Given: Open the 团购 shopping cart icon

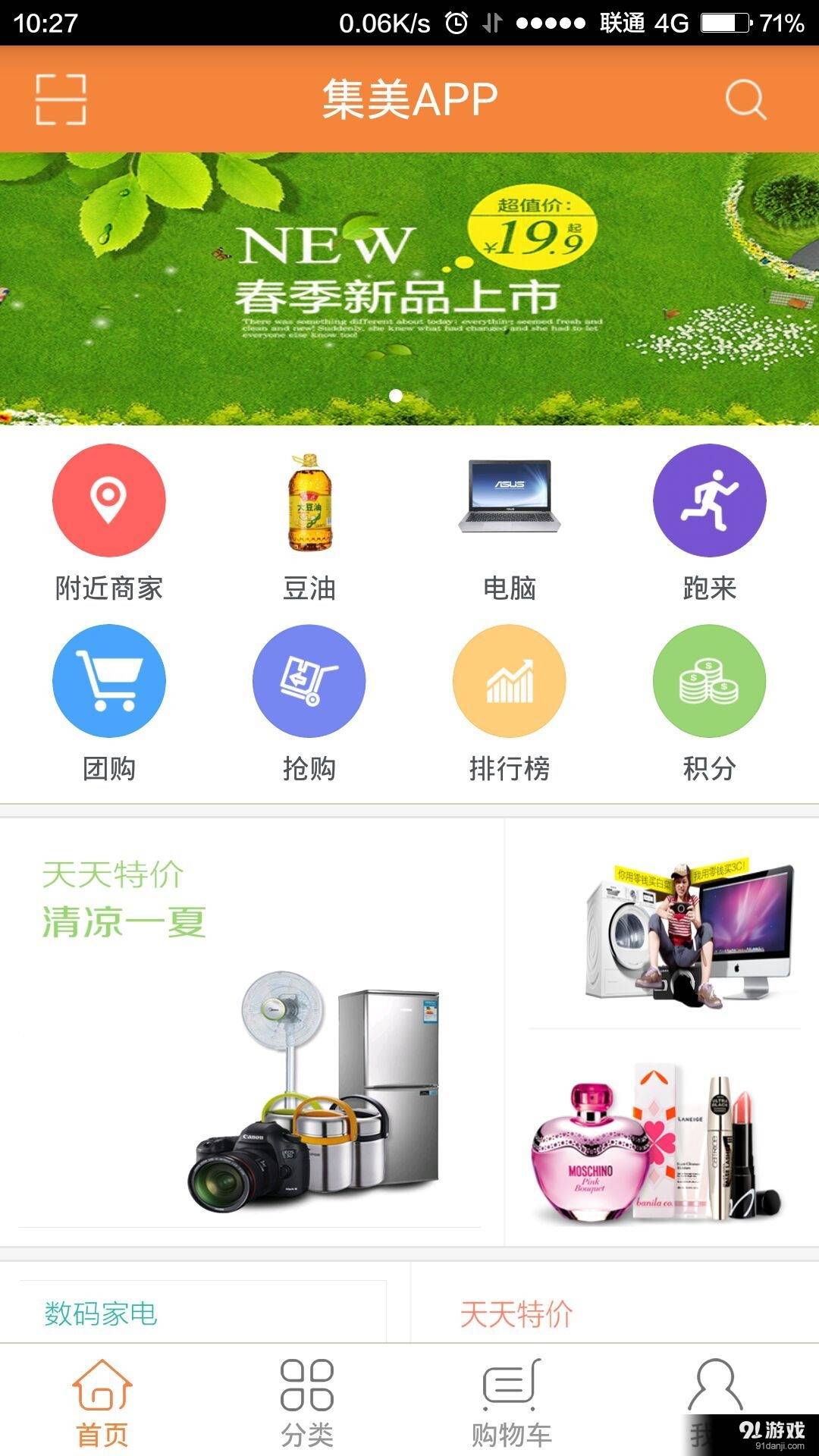Looking at the screenshot, I should [x=108, y=681].
